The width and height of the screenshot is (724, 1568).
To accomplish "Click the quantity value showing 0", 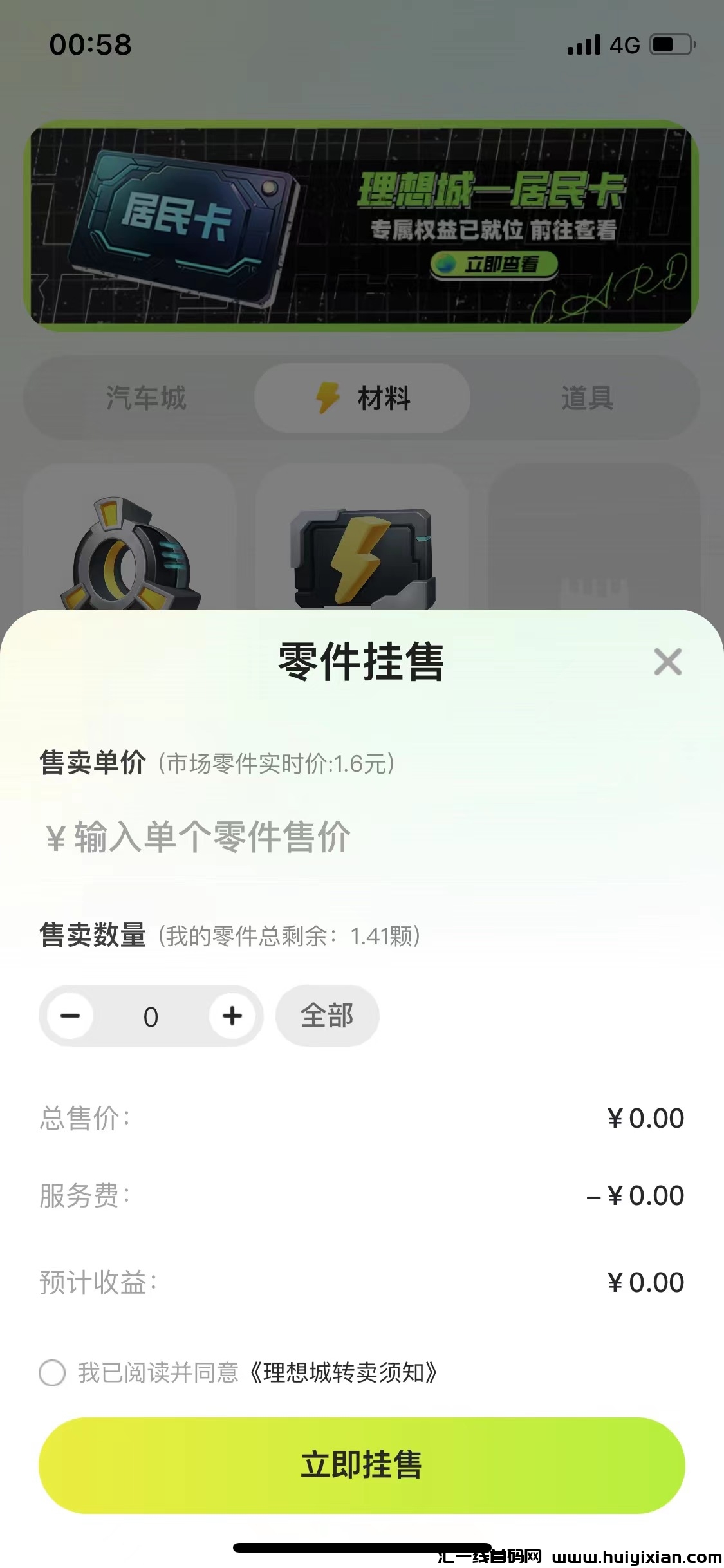I will (151, 1016).
